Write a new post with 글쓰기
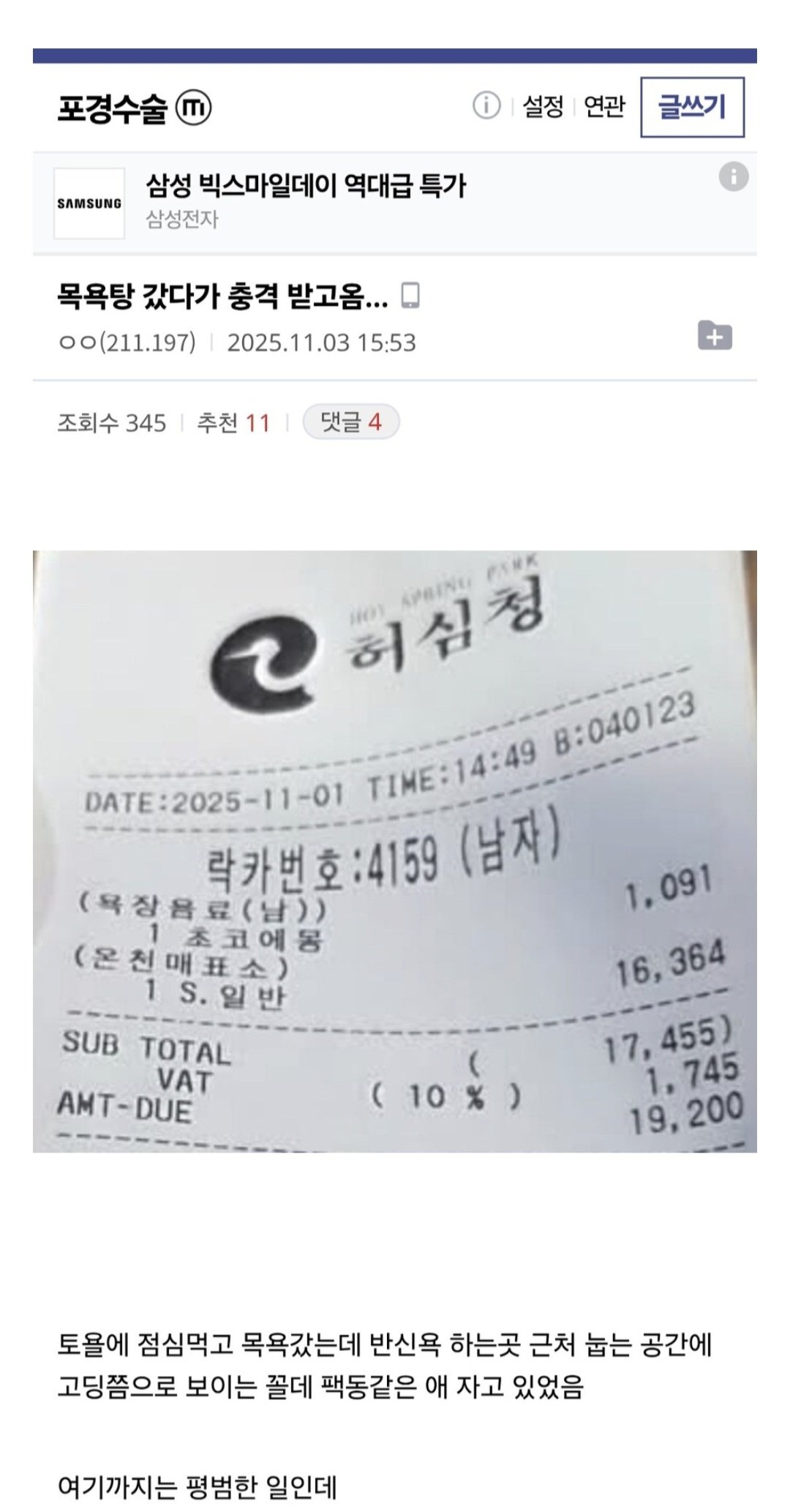The image size is (790, 1512). [x=692, y=108]
